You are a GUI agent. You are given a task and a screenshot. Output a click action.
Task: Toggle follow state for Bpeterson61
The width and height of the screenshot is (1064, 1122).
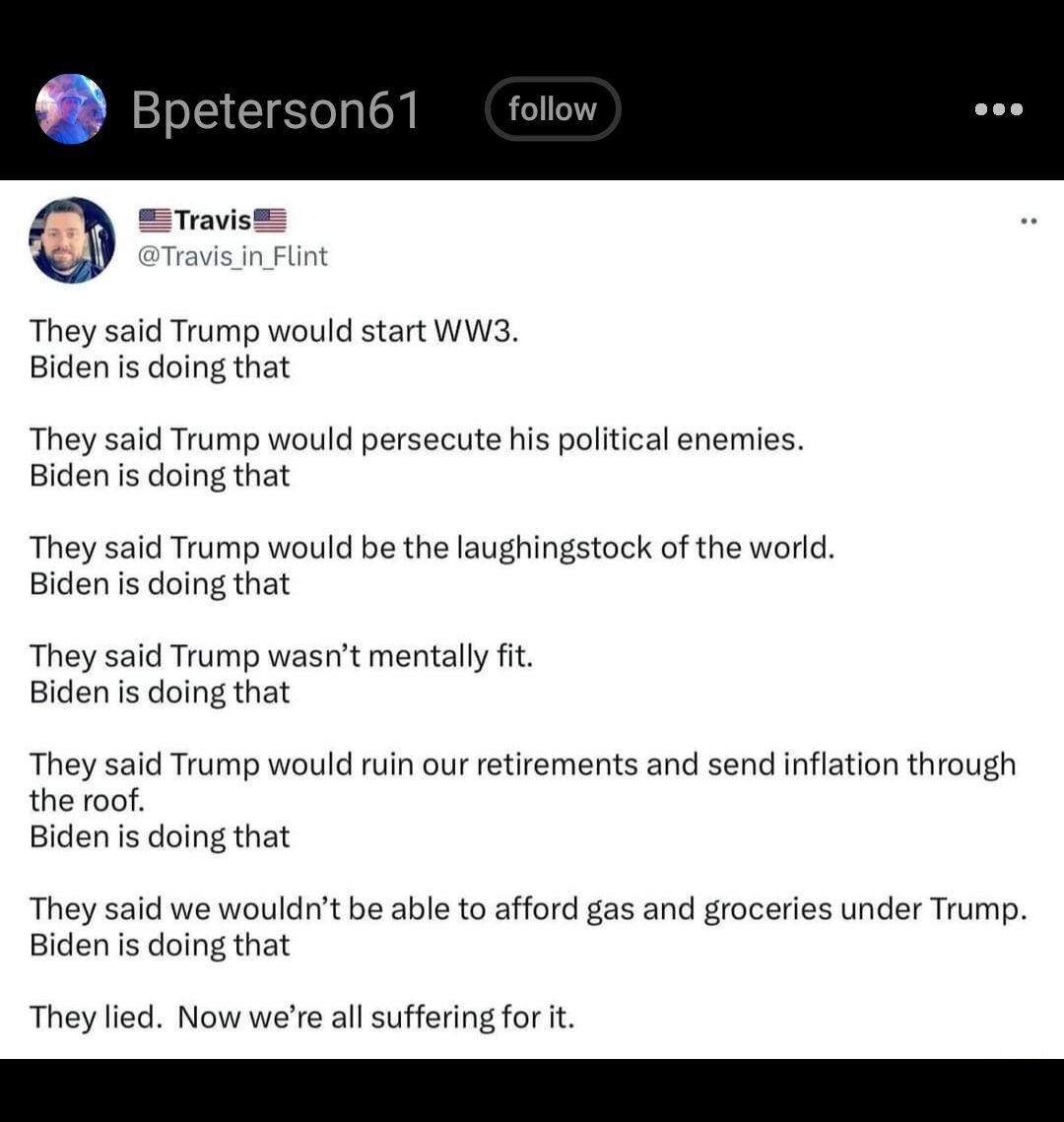pyautogui.click(x=552, y=109)
